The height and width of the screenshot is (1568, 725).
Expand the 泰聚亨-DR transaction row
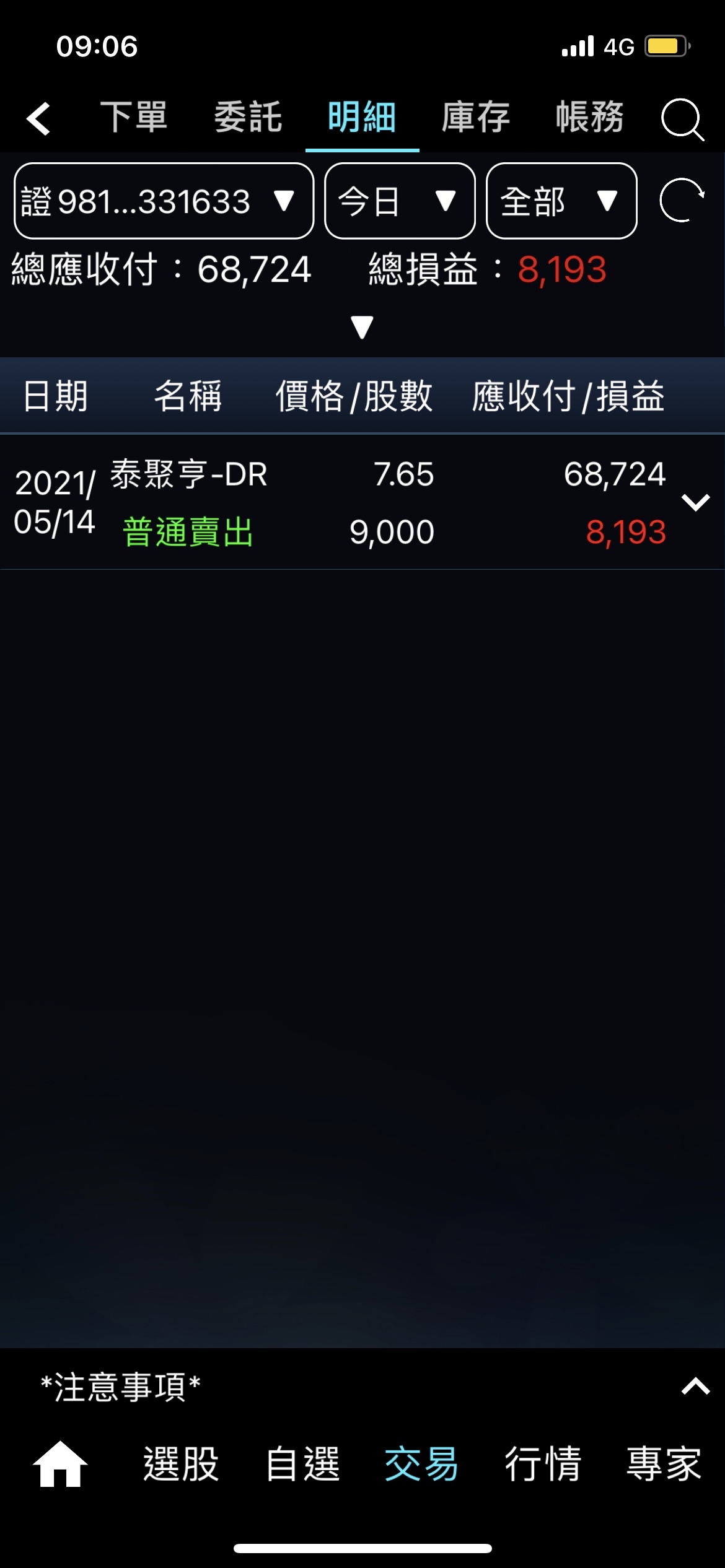[x=695, y=502]
